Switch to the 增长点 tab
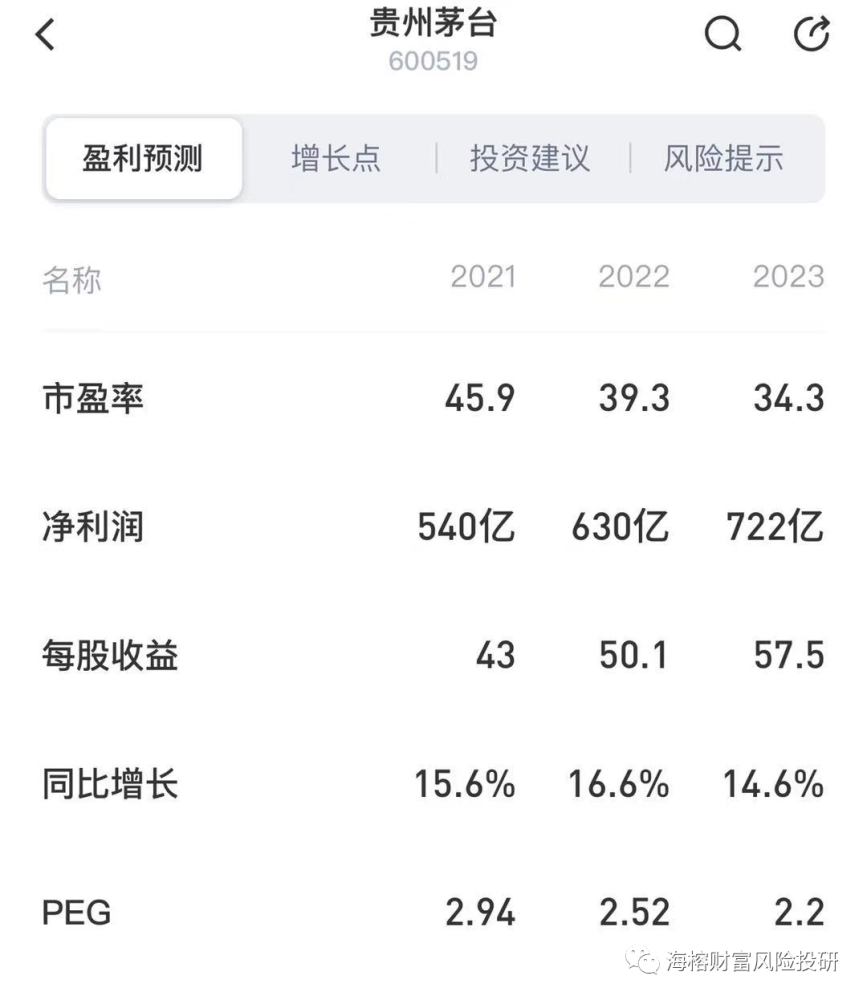Viewport: 867px width, 1000px height. (336, 159)
